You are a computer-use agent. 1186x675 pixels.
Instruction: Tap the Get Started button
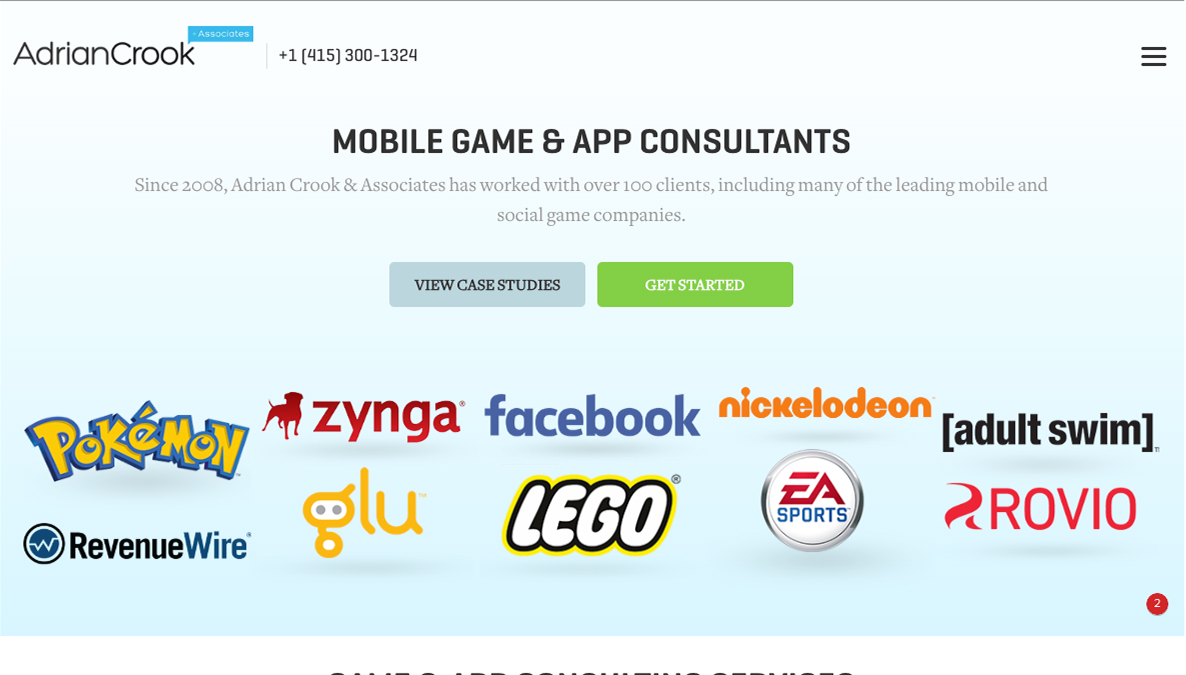(695, 285)
